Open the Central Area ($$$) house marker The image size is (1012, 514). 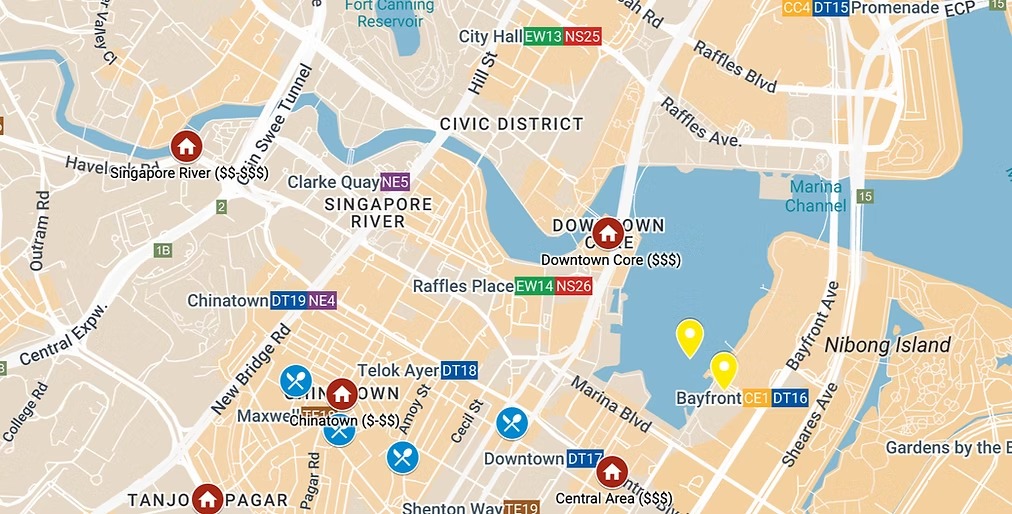tap(612, 471)
